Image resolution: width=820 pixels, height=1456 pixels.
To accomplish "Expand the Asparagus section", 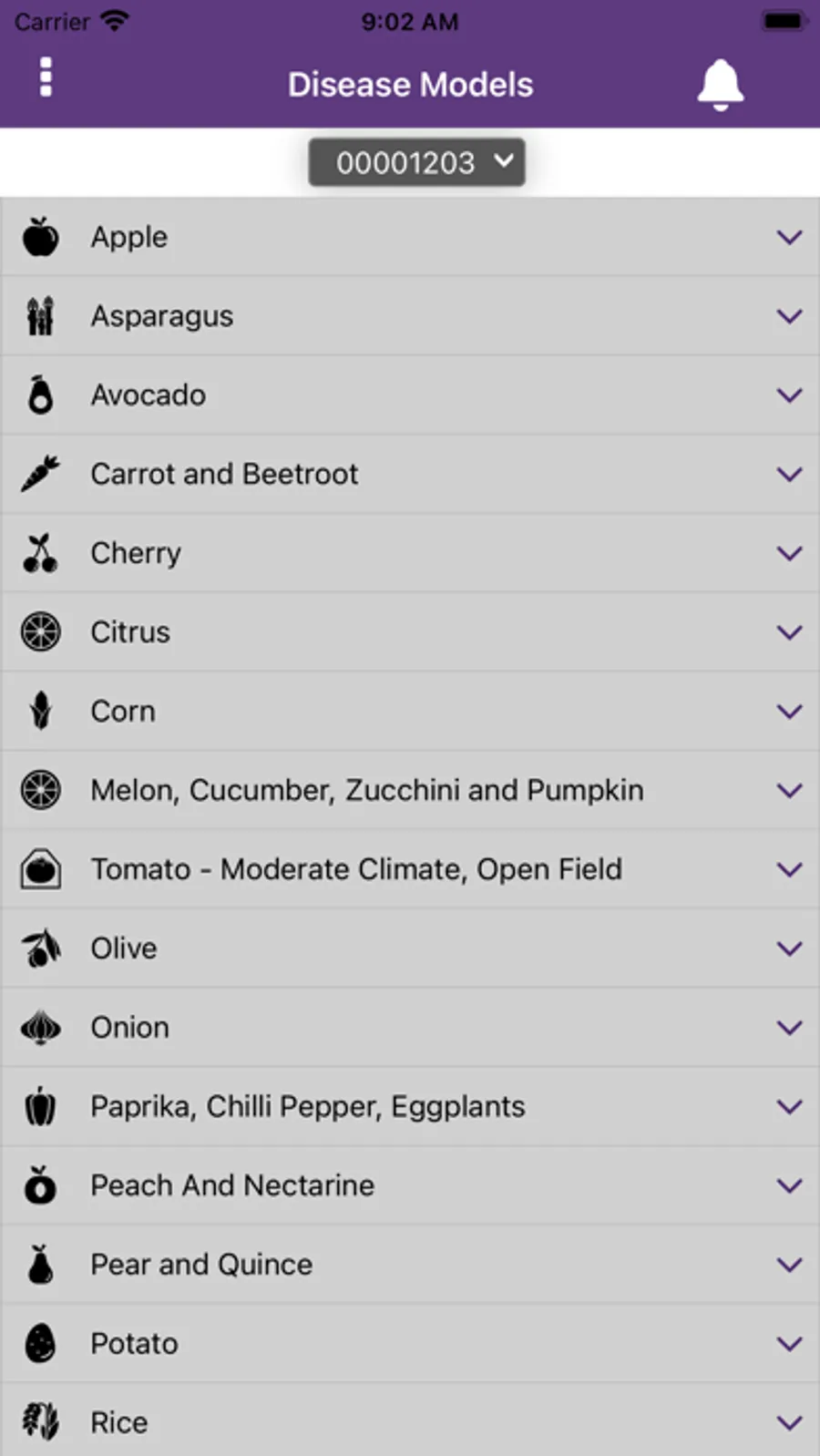I will (410, 316).
